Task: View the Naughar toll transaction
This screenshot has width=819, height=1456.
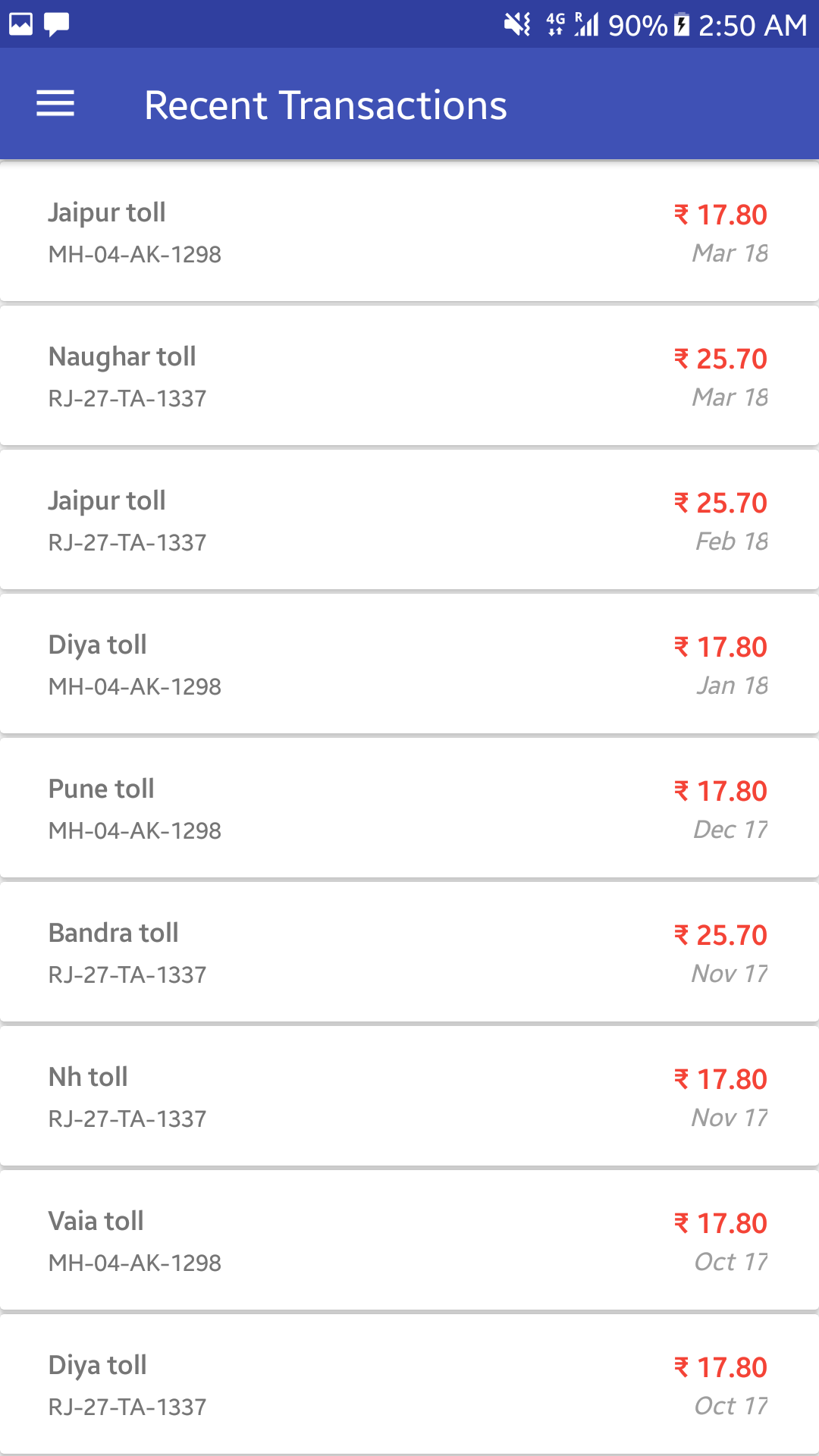Action: (409, 375)
